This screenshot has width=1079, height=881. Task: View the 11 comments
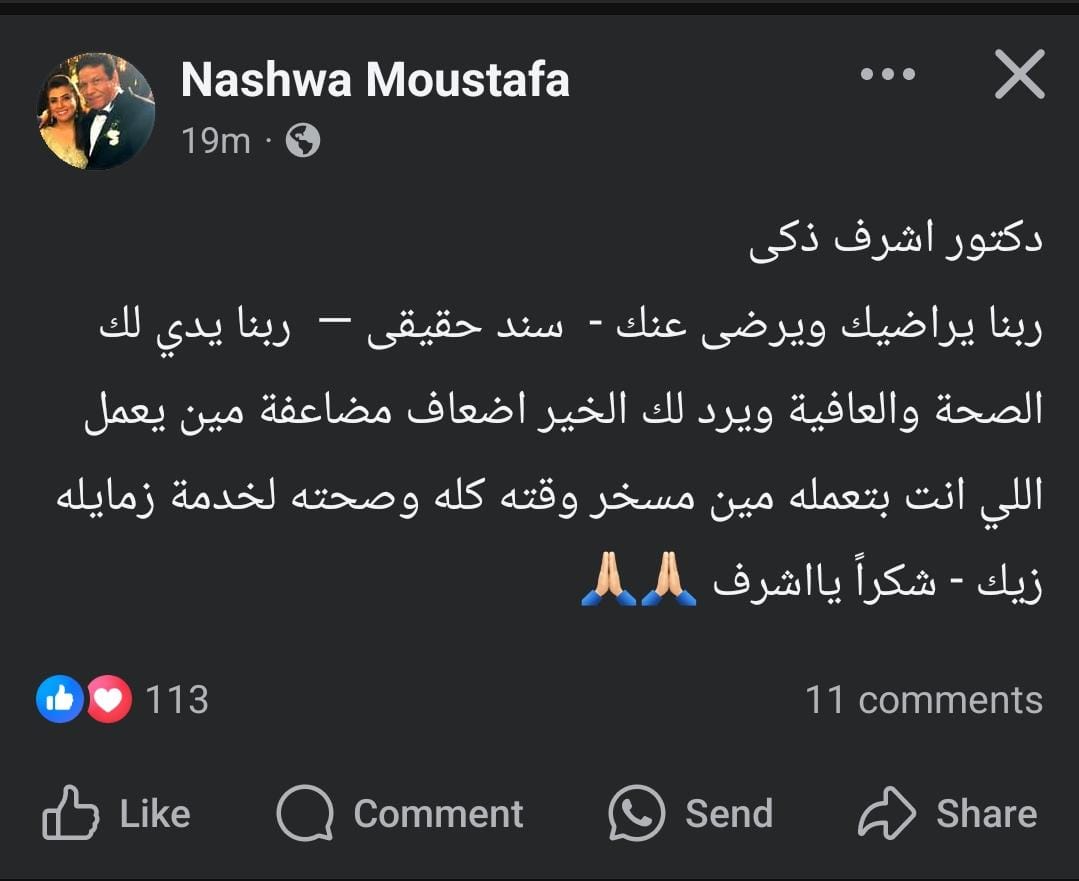[923, 700]
